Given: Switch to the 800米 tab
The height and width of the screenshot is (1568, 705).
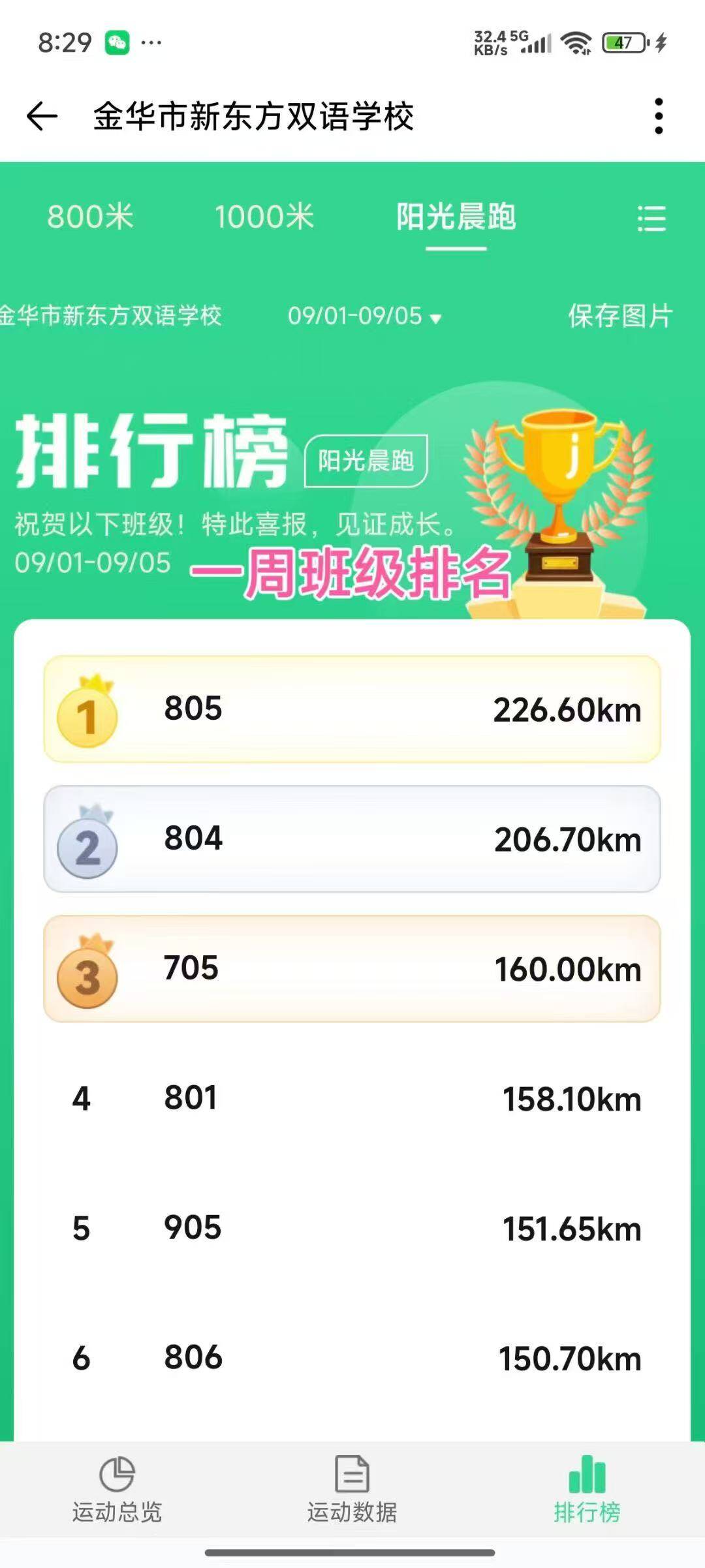Looking at the screenshot, I should pyautogui.click(x=90, y=217).
